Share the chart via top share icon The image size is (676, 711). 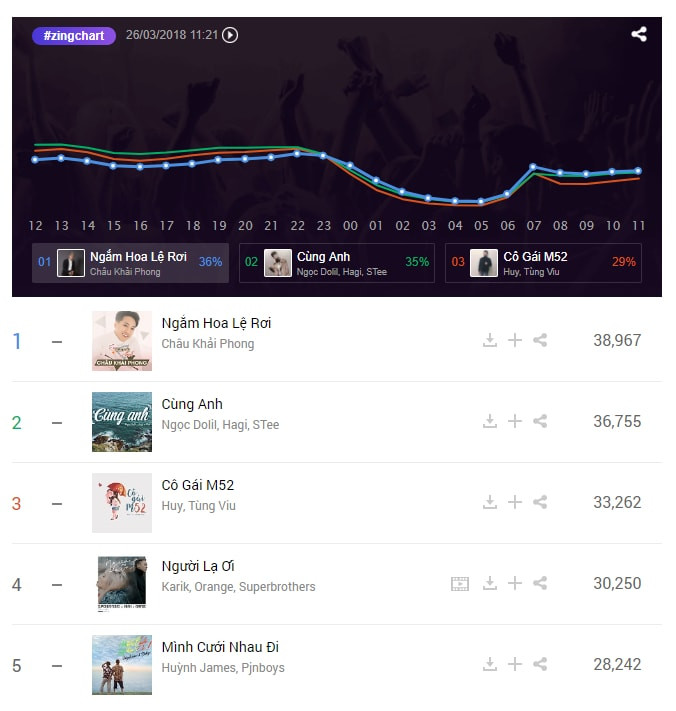click(639, 34)
